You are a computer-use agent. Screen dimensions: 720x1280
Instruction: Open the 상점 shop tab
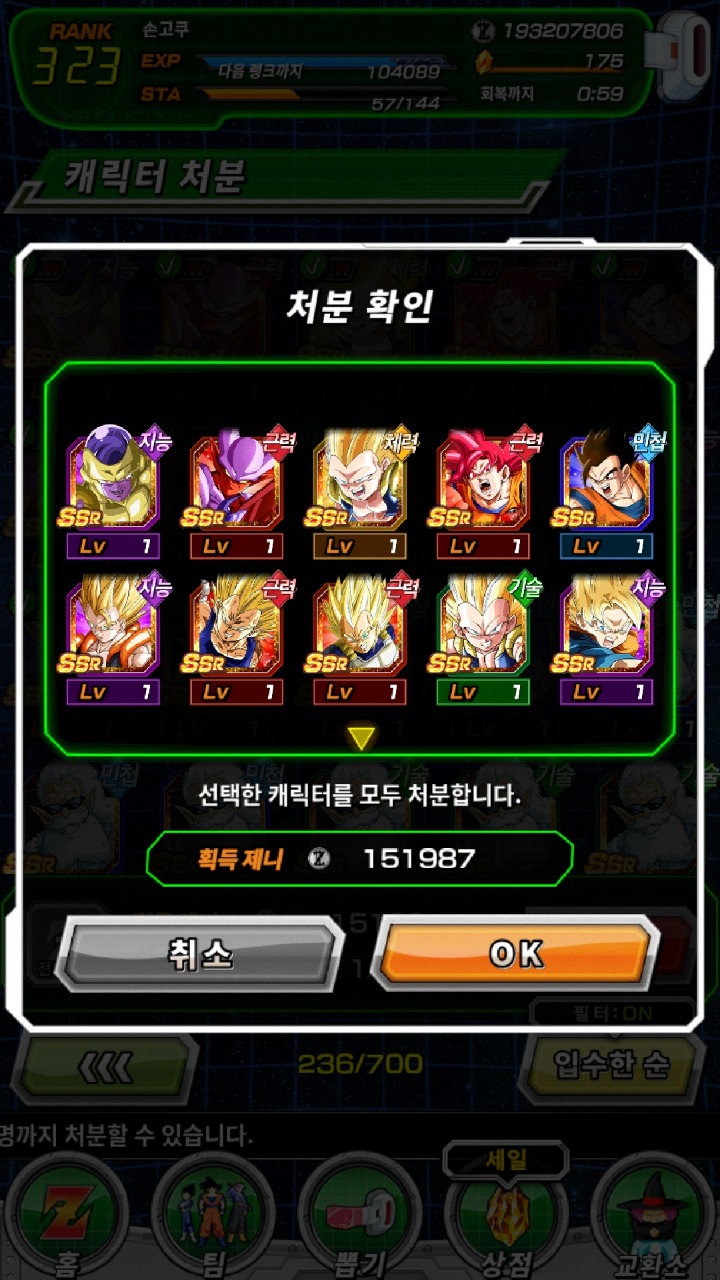508,1215
